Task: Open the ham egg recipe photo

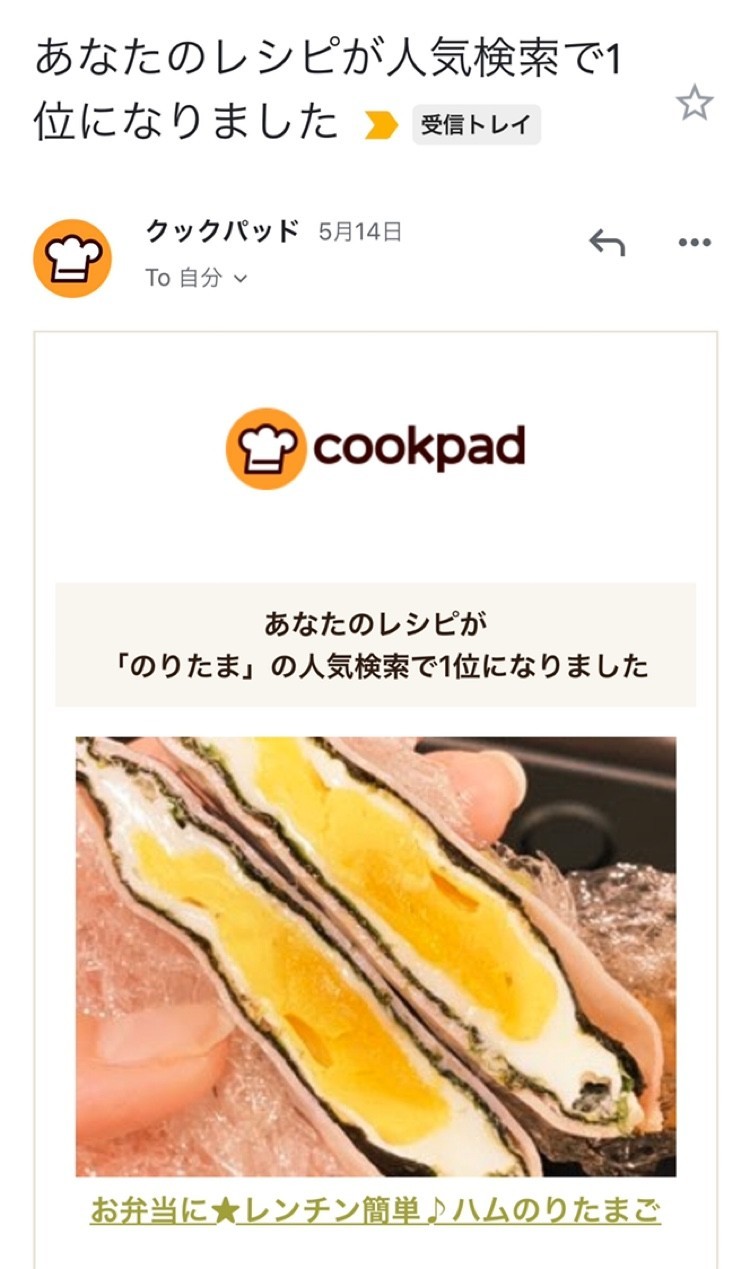Action: tap(375, 956)
